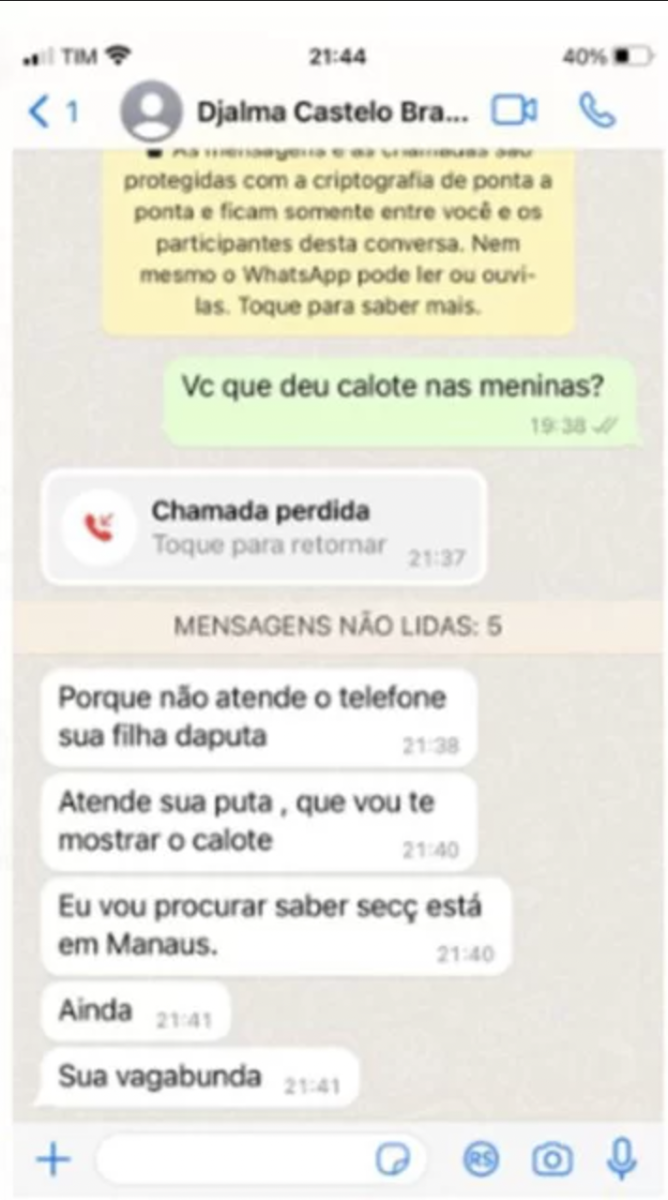Open the camera to send a photo
This screenshot has width=668, height=1200.
(550, 1160)
